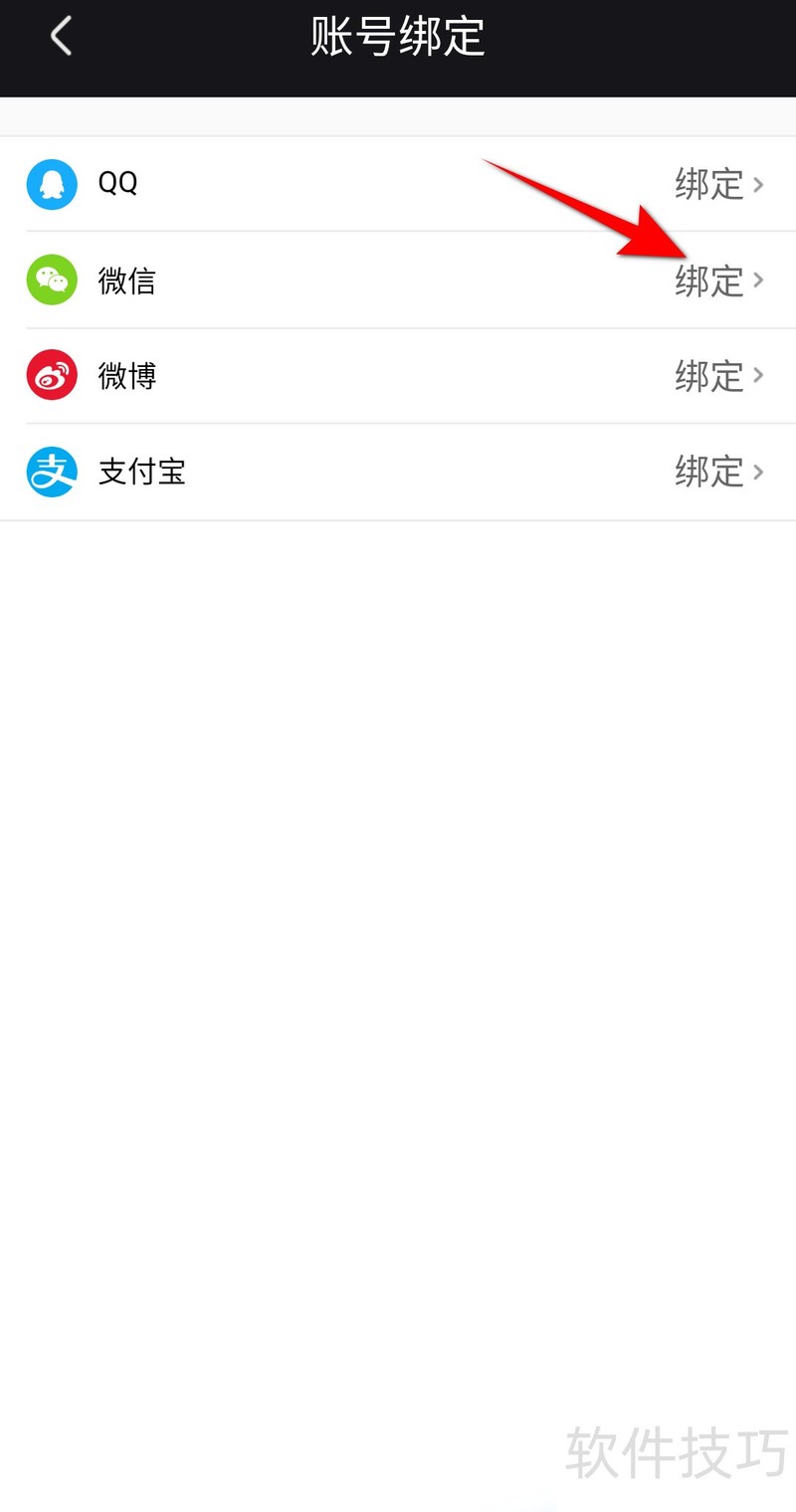This screenshot has width=796, height=1512.
Task: Tap 绑定 on the 支付宝 row
Action: click(710, 472)
